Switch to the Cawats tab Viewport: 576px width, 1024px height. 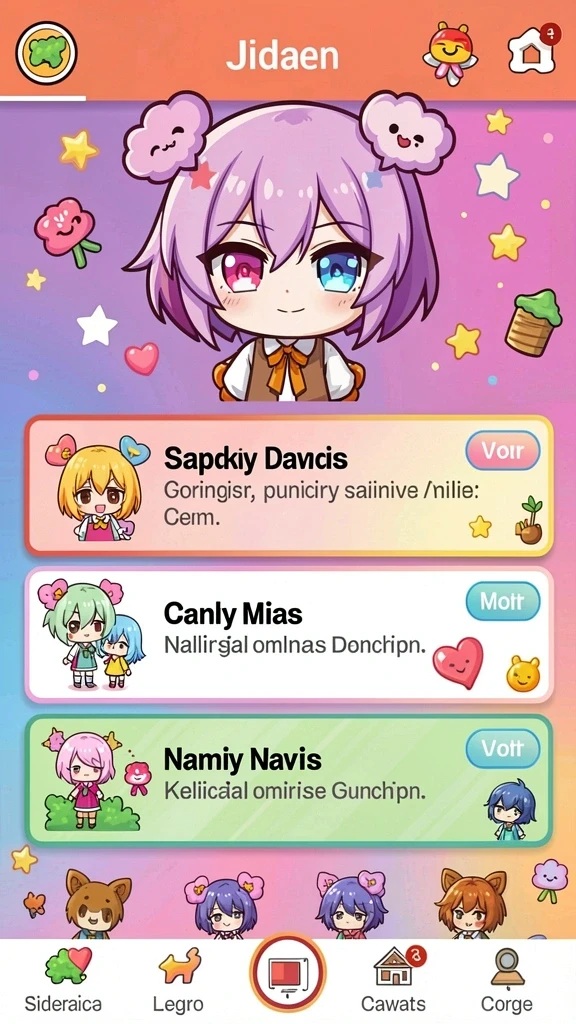393,979
